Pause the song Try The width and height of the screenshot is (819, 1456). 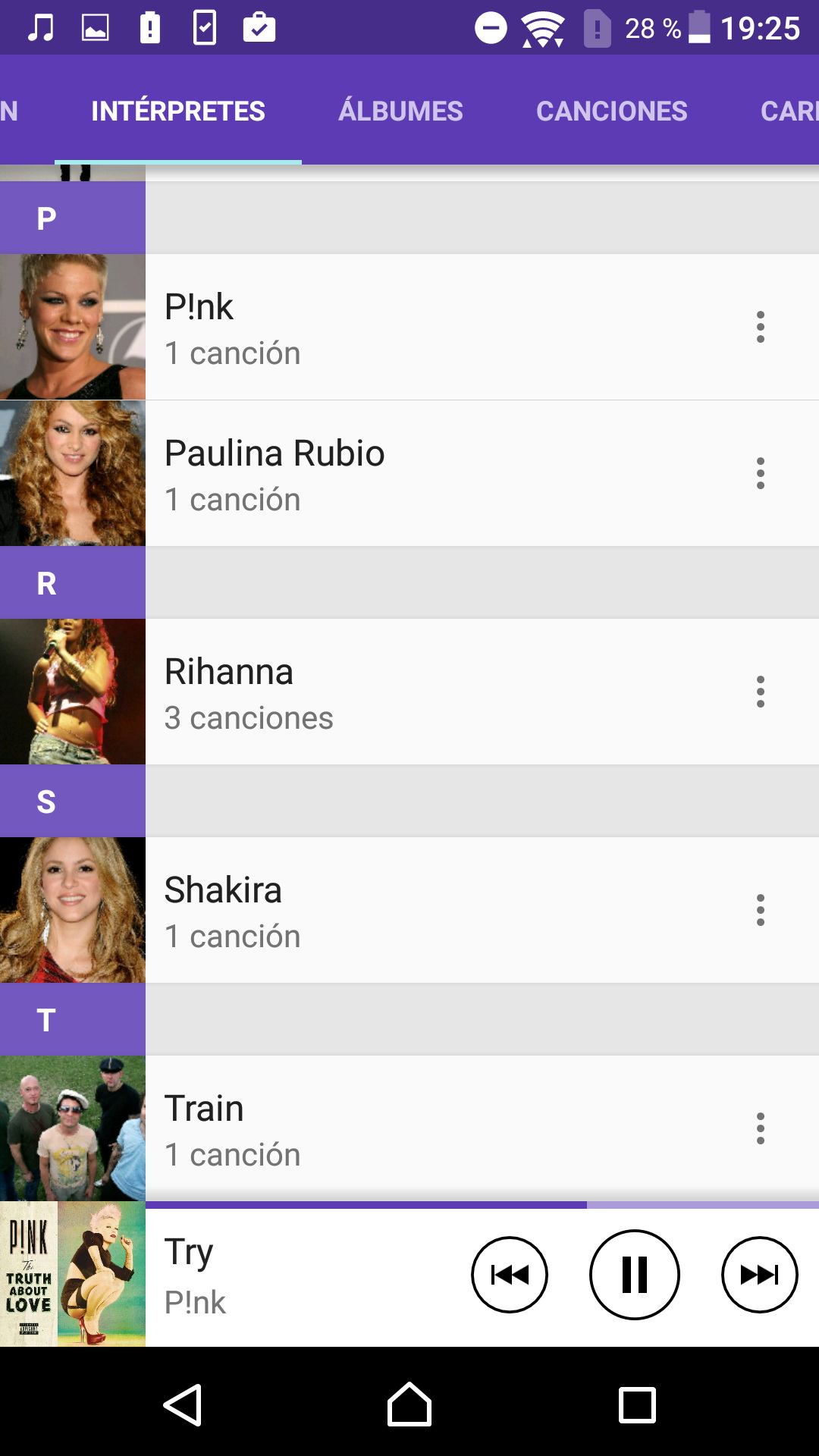coord(635,1275)
